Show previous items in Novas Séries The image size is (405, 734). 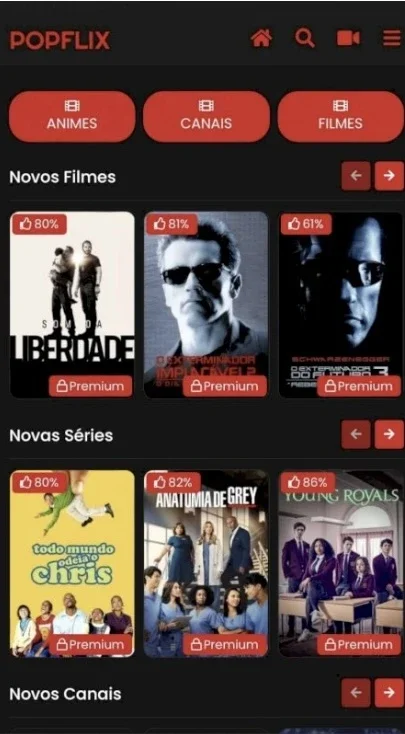(356, 434)
